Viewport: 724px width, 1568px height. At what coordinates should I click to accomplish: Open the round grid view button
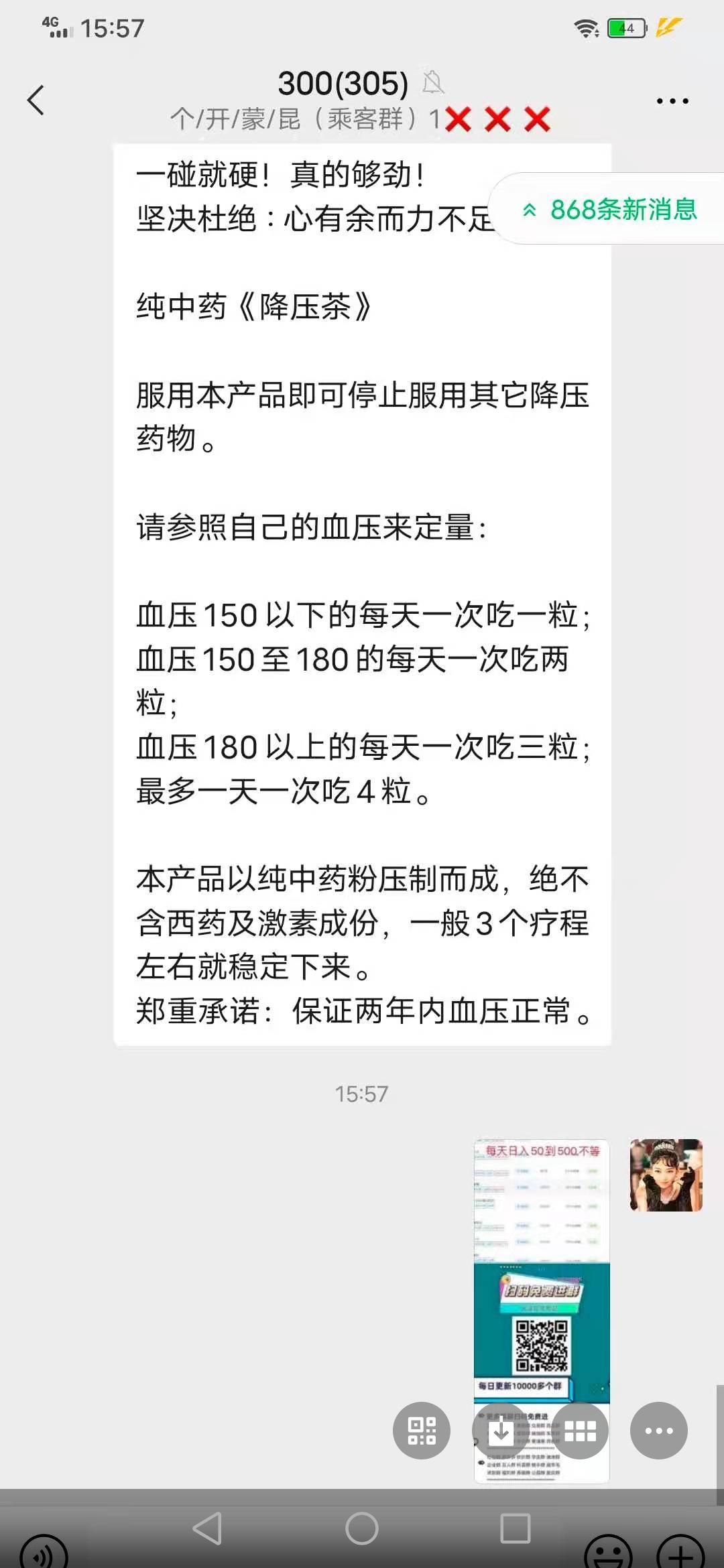point(580,1431)
